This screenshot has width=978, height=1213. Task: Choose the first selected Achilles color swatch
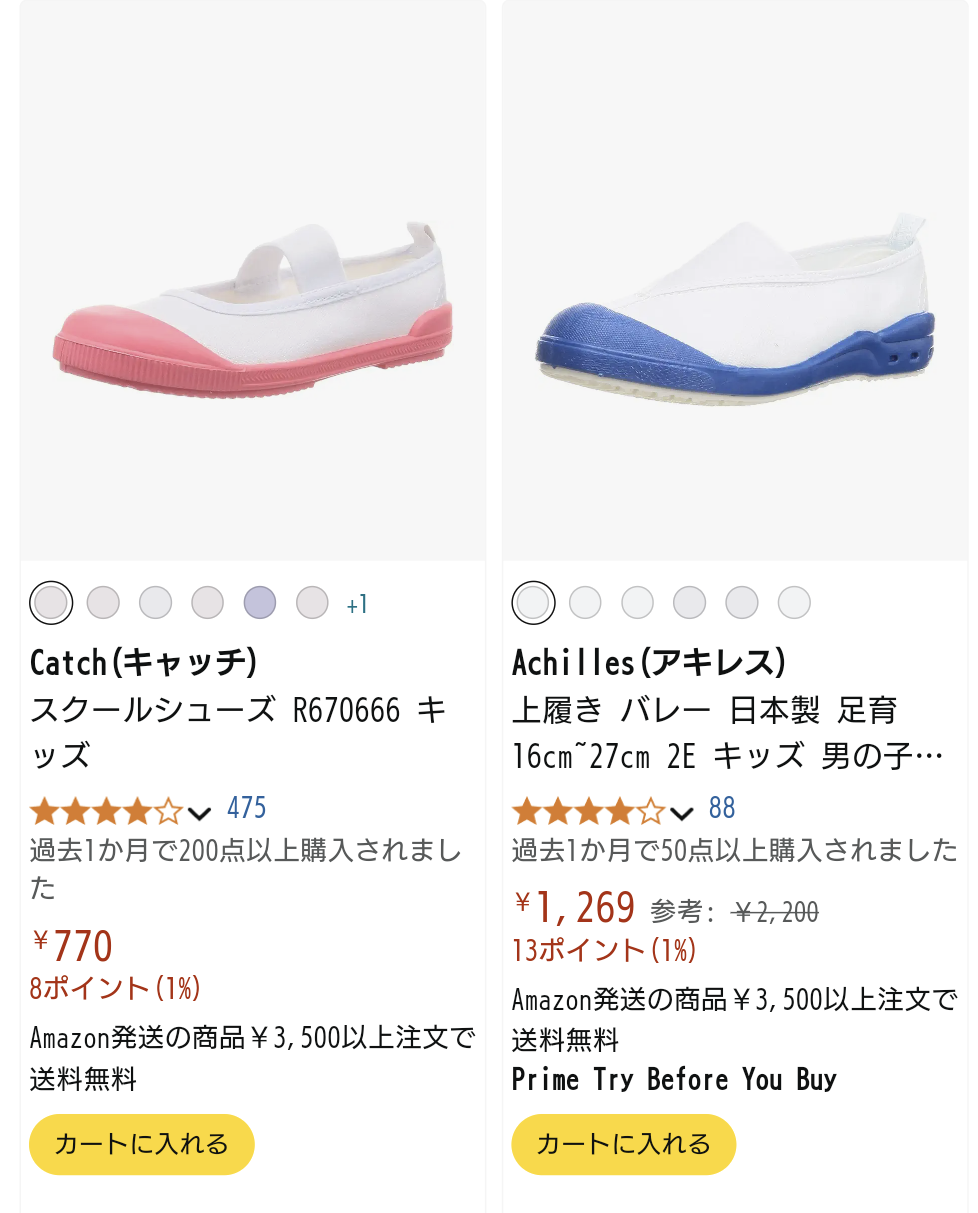click(x=533, y=602)
